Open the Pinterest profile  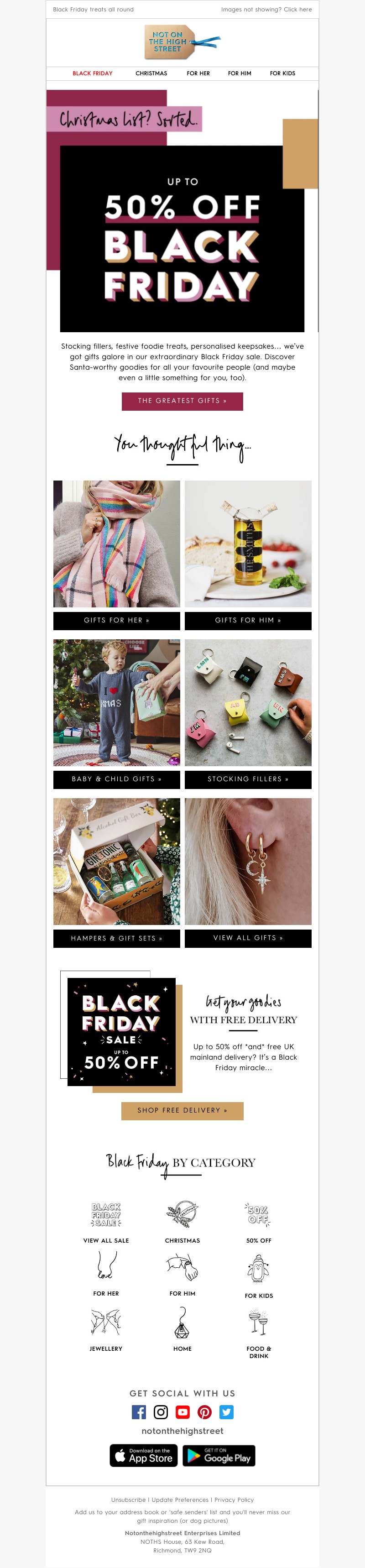coord(204,1412)
